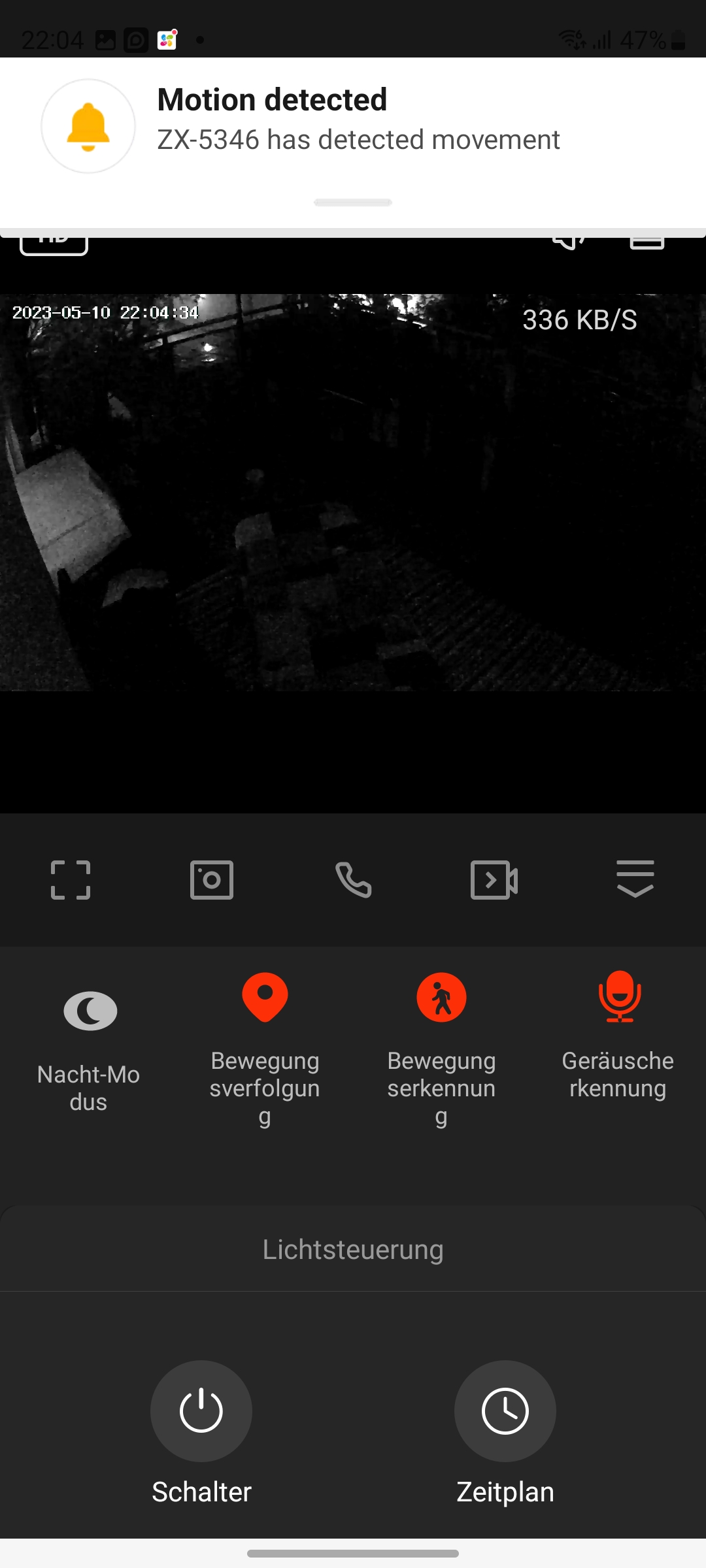Start recording the video feed
The image size is (706, 1568).
(494, 880)
